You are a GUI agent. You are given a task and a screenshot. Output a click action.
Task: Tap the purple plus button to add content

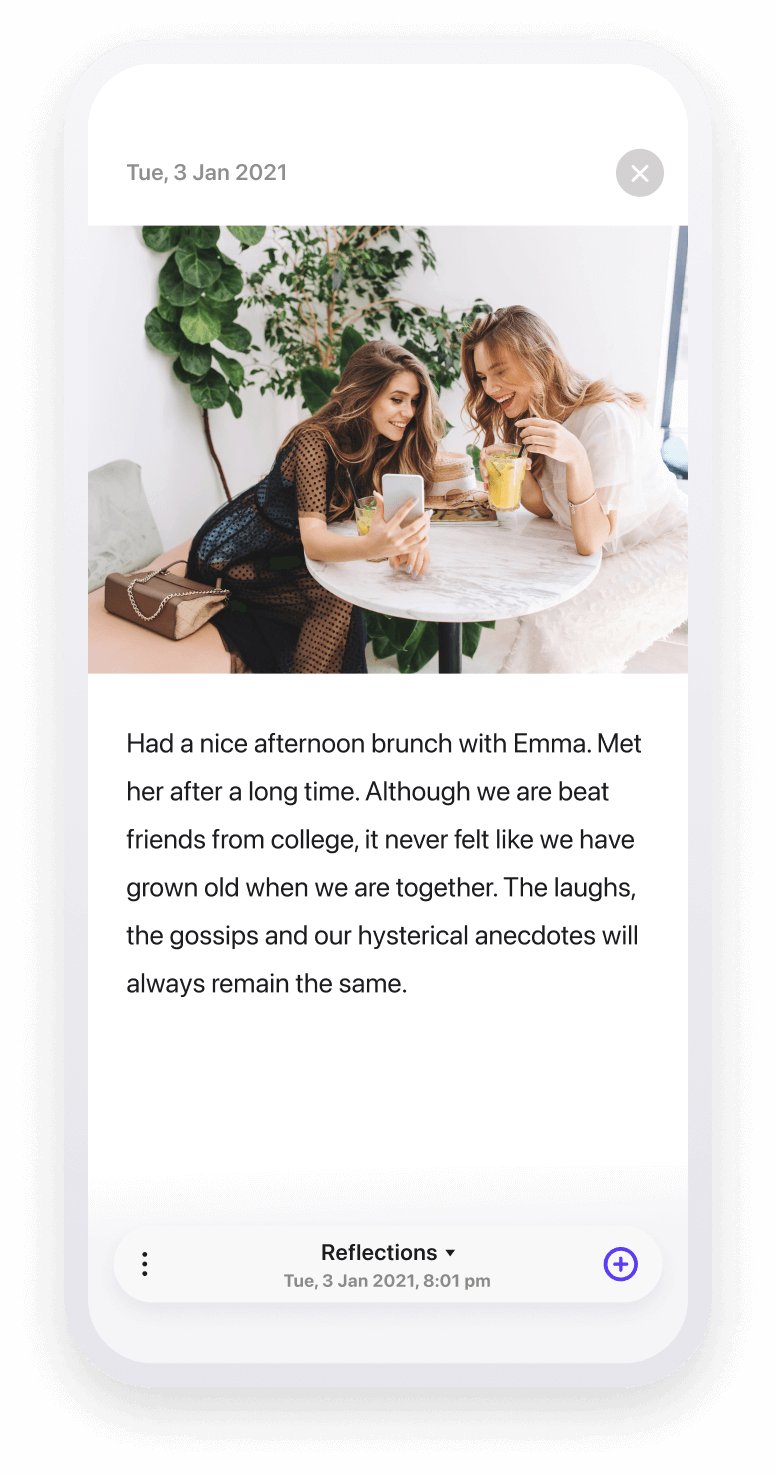click(620, 1264)
